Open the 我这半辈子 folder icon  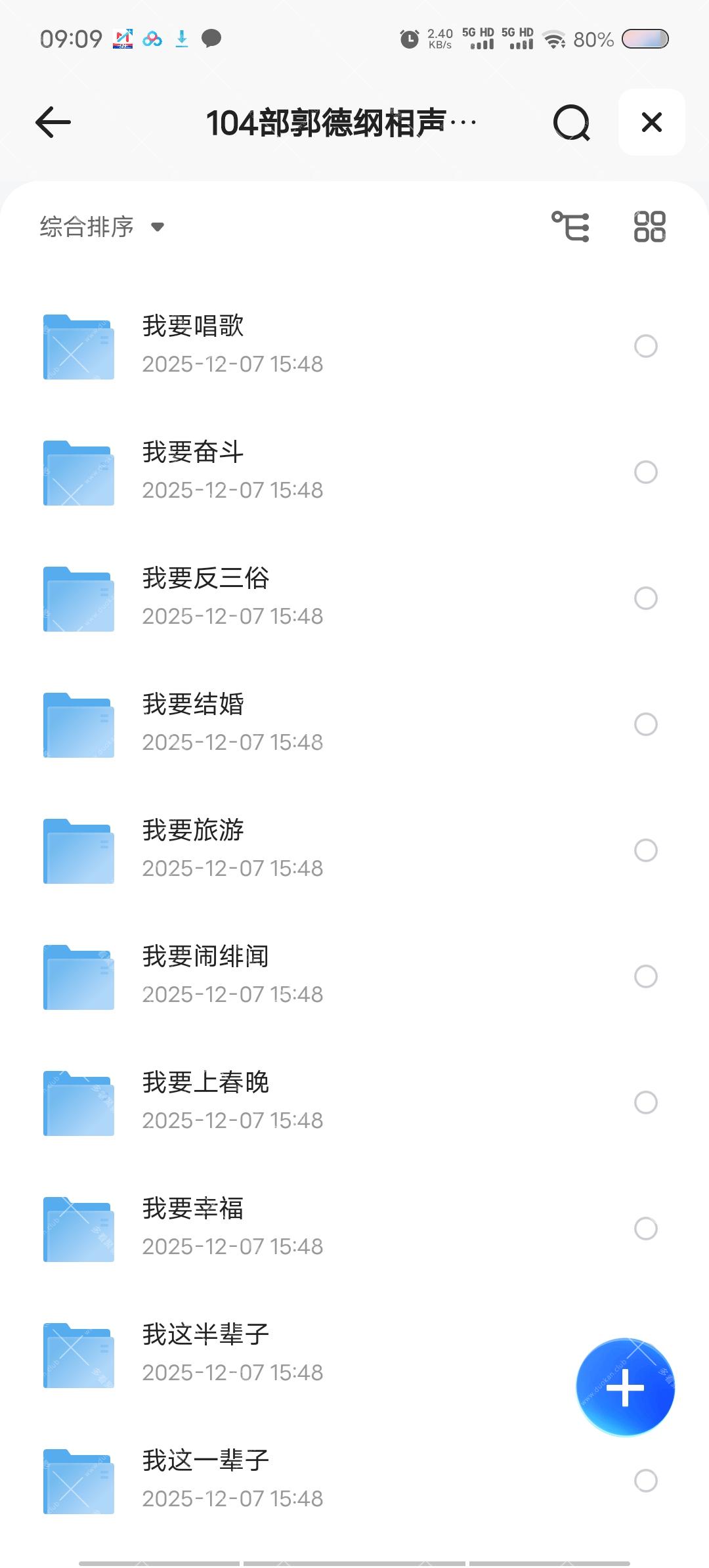click(77, 1355)
